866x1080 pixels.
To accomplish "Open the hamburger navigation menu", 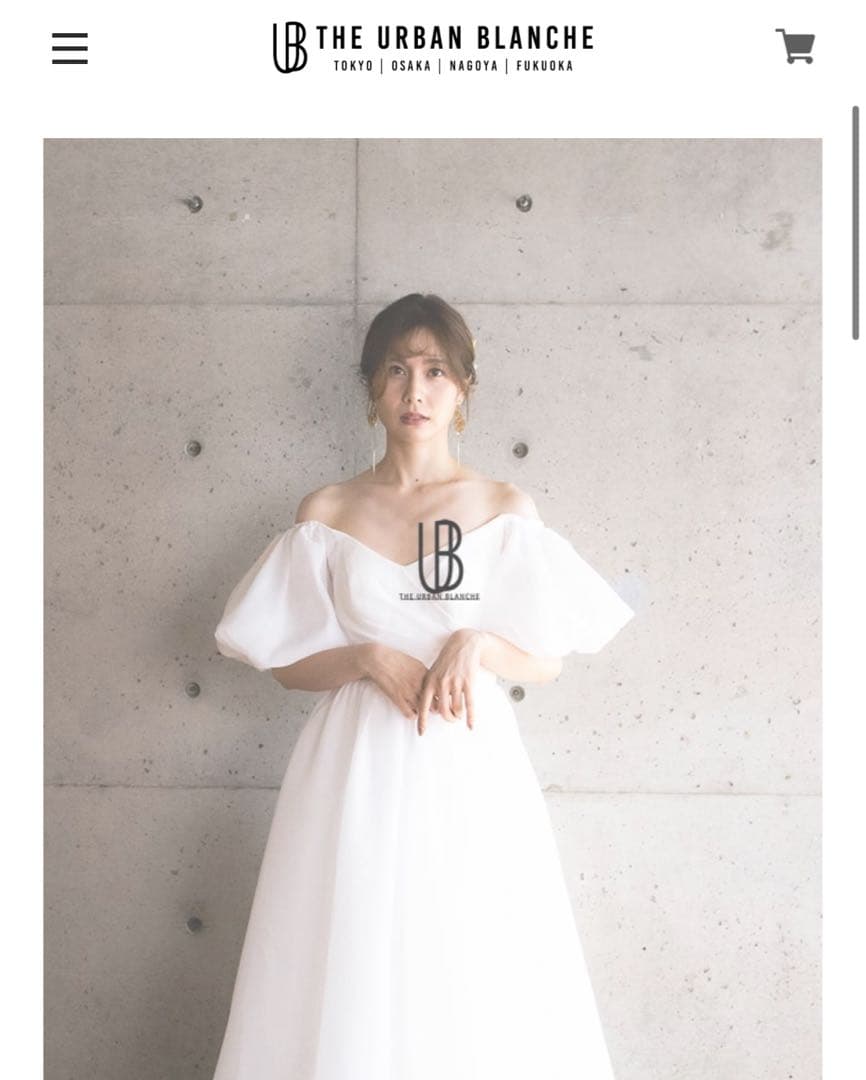I will [70, 48].
